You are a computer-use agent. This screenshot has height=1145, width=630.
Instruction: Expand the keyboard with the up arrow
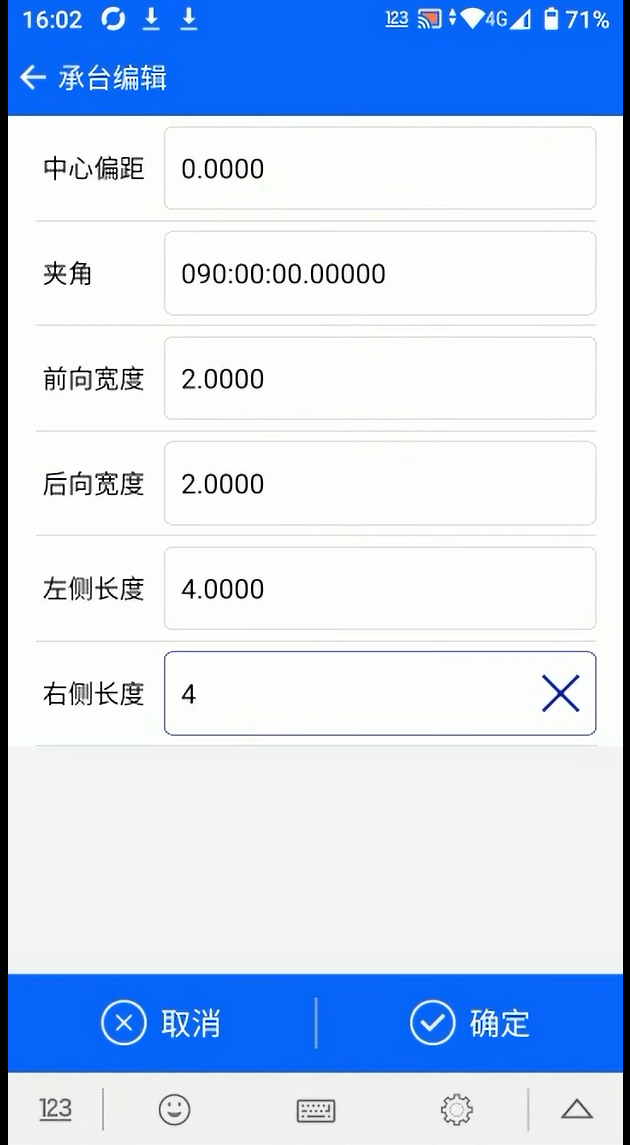(577, 1110)
